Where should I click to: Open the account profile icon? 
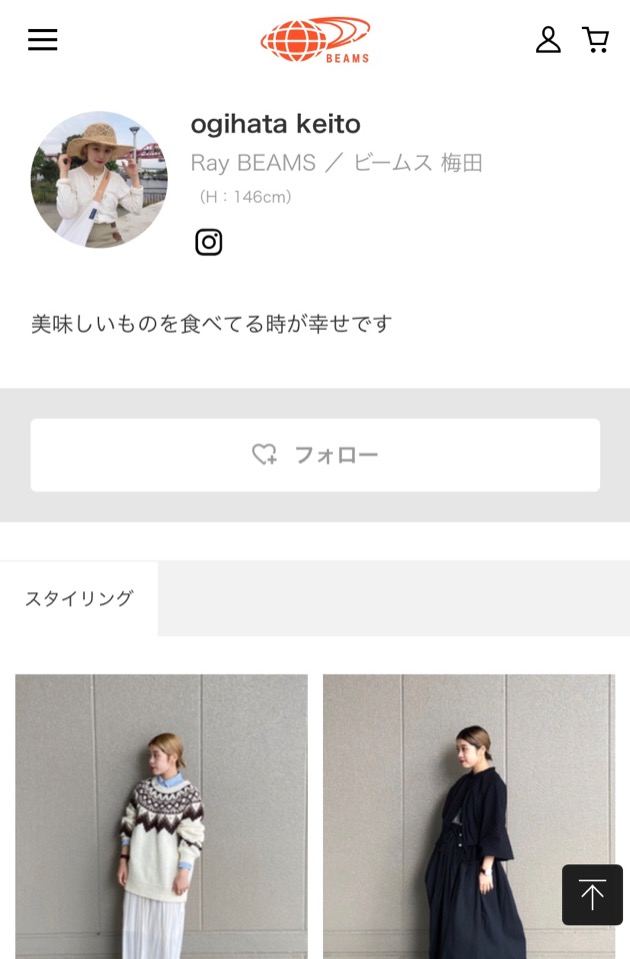coord(548,40)
